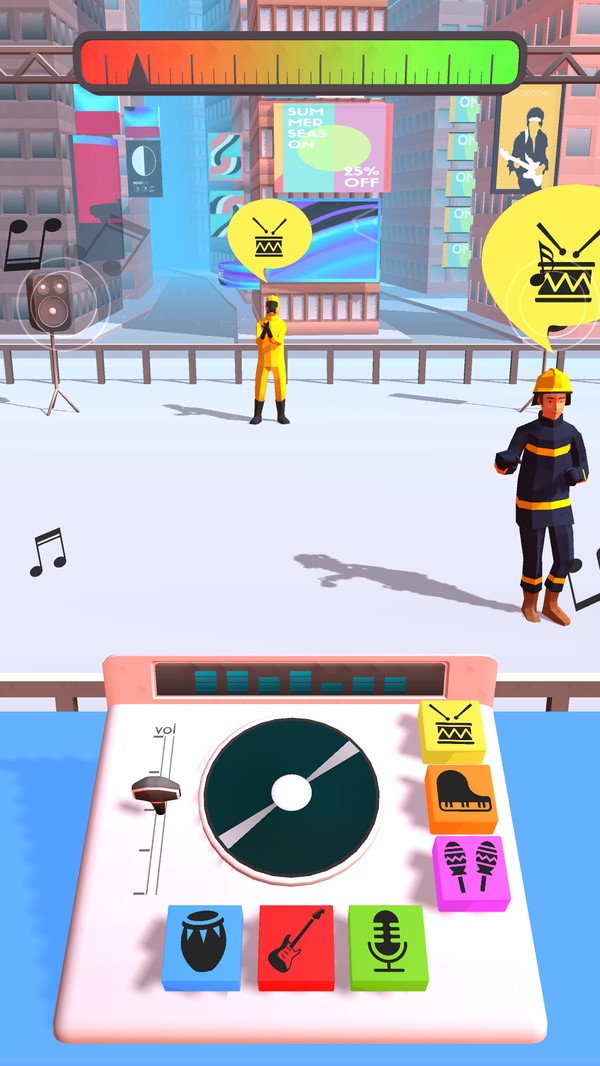Play the orange piano pad
The image size is (600, 1066).
tap(460, 796)
